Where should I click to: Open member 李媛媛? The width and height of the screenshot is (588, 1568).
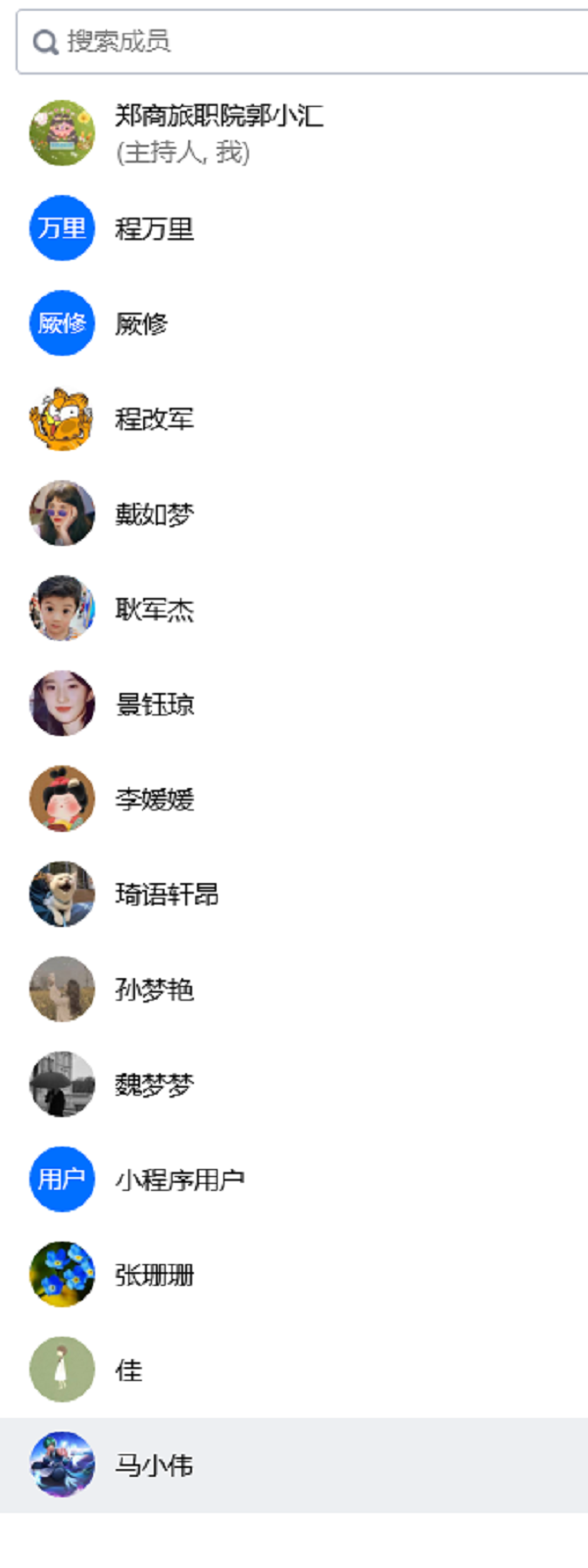[x=154, y=800]
